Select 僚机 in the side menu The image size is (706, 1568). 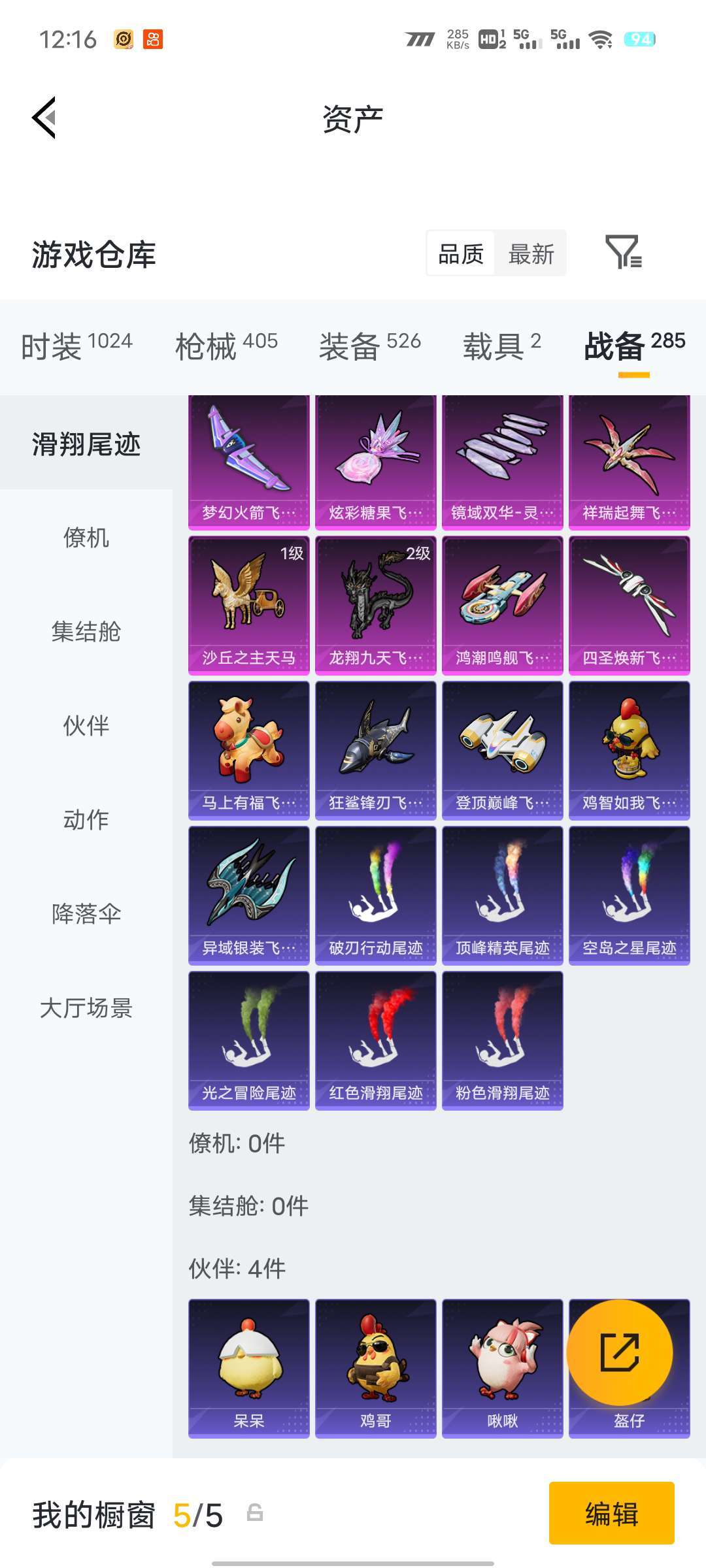86,538
